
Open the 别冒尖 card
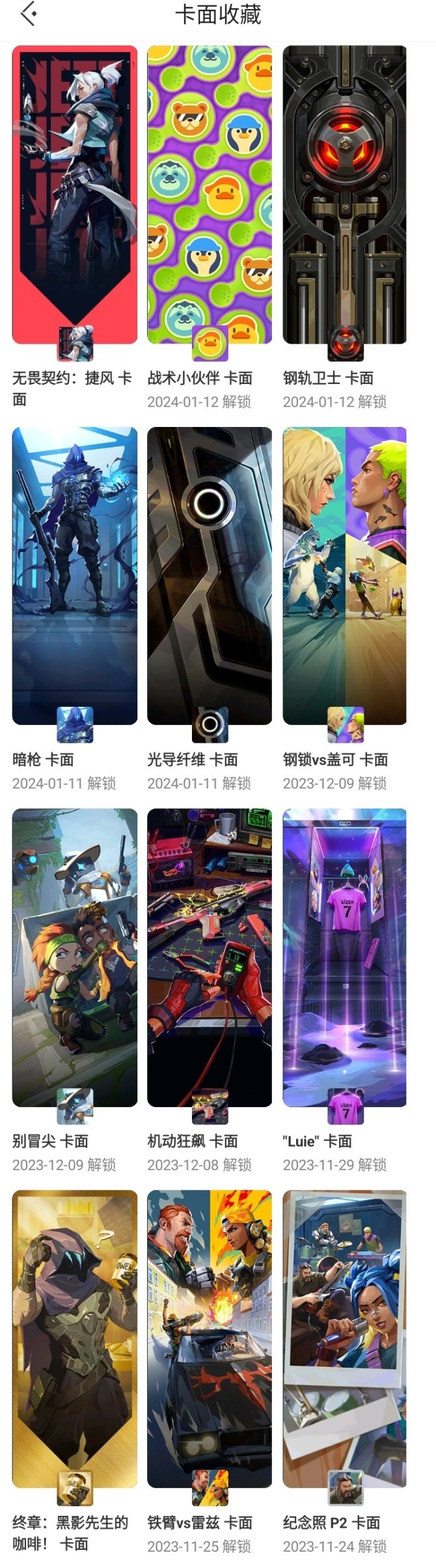[75, 957]
